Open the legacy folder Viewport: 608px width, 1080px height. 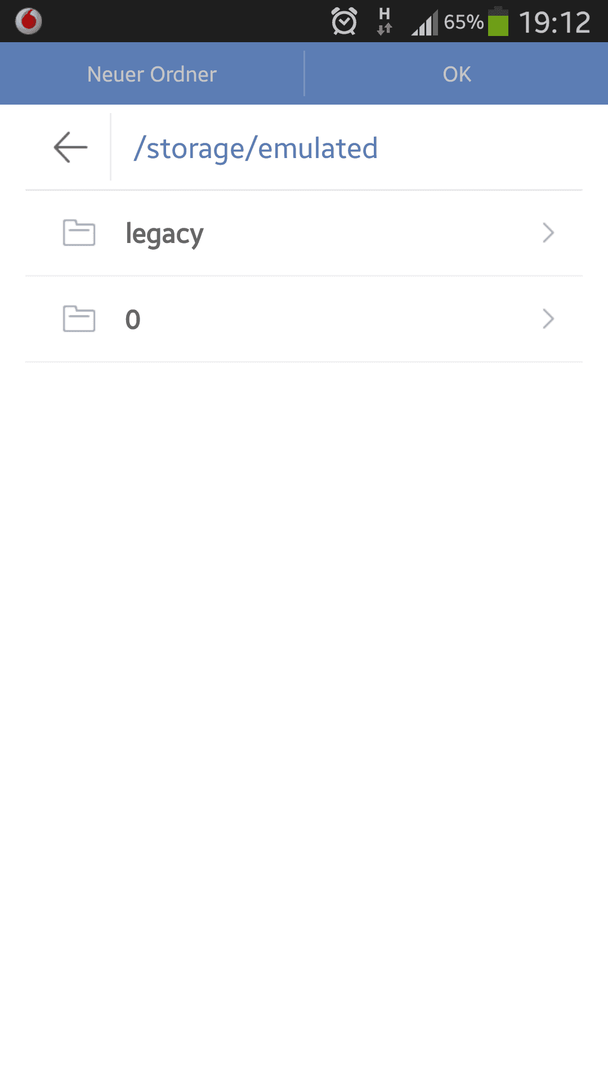[x=304, y=233]
